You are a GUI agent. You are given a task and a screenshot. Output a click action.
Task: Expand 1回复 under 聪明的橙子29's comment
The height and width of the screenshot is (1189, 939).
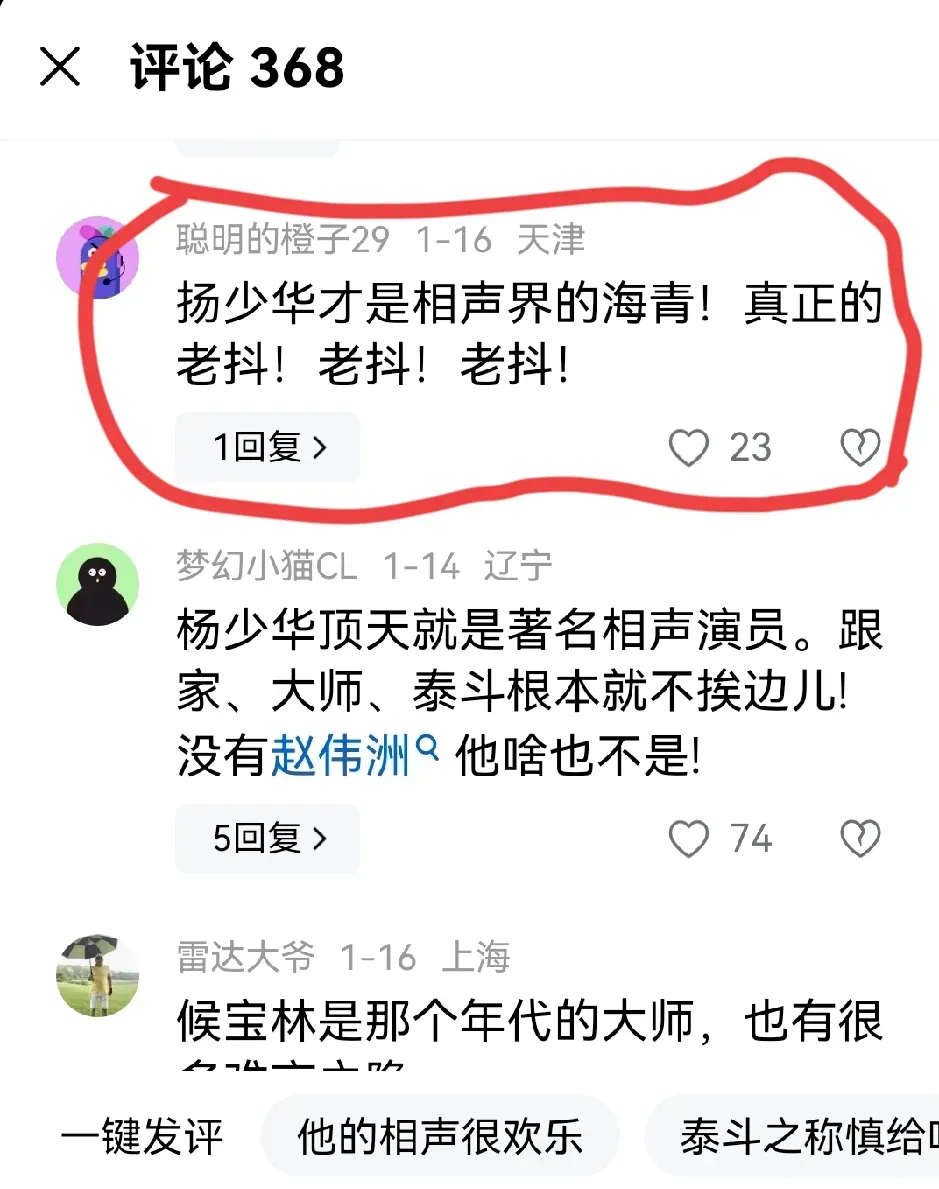point(267,448)
